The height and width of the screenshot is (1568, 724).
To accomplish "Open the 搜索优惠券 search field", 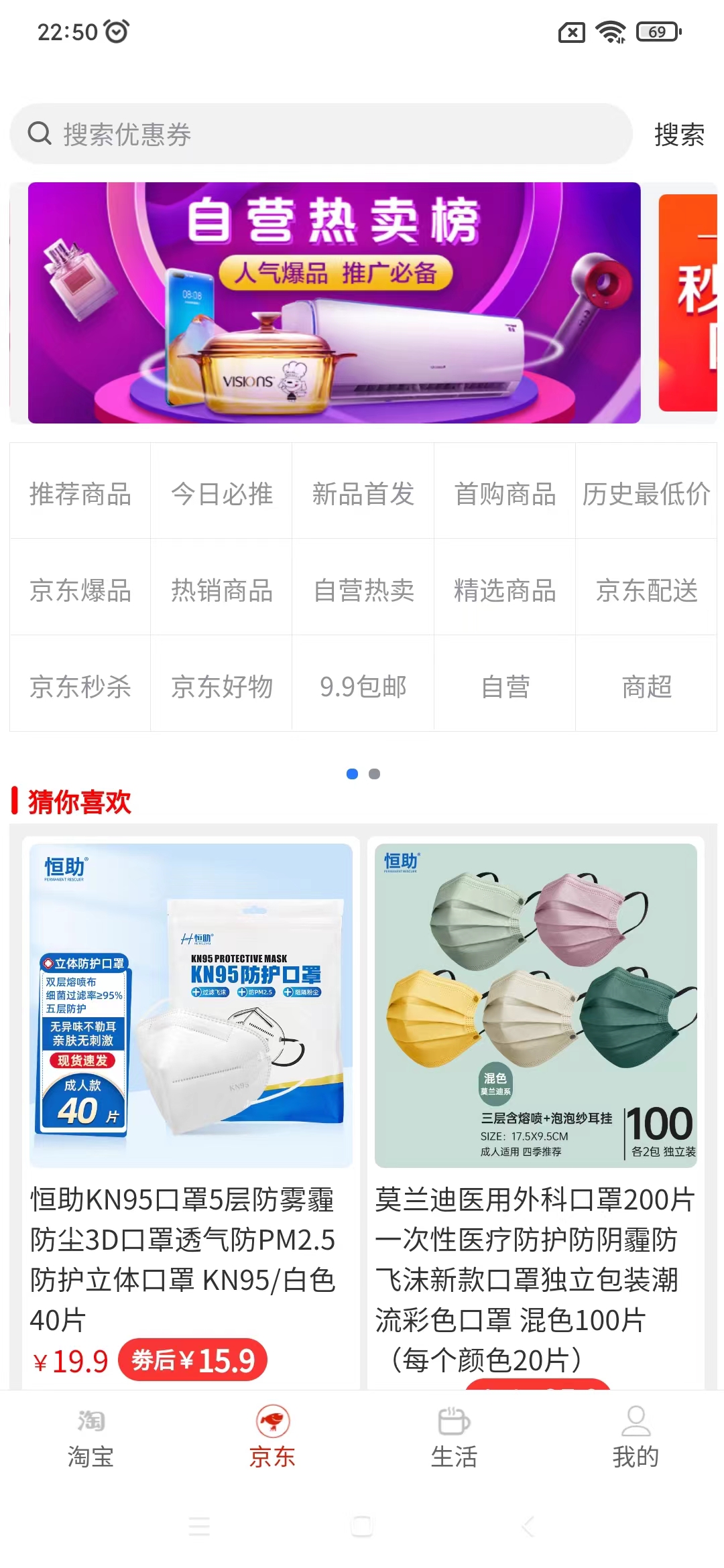I will 322,134.
